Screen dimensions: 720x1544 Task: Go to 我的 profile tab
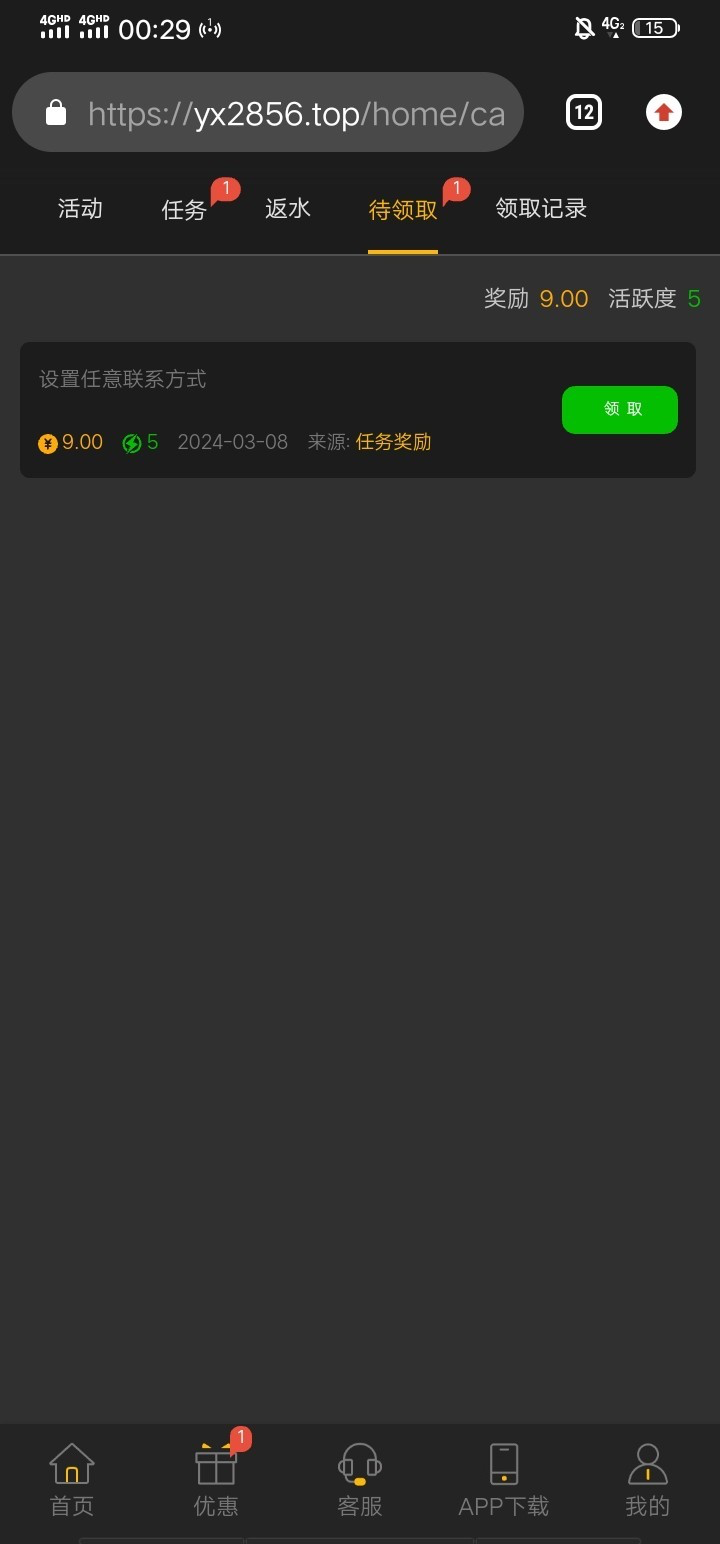pyautogui.click(x=648, y=1480)
